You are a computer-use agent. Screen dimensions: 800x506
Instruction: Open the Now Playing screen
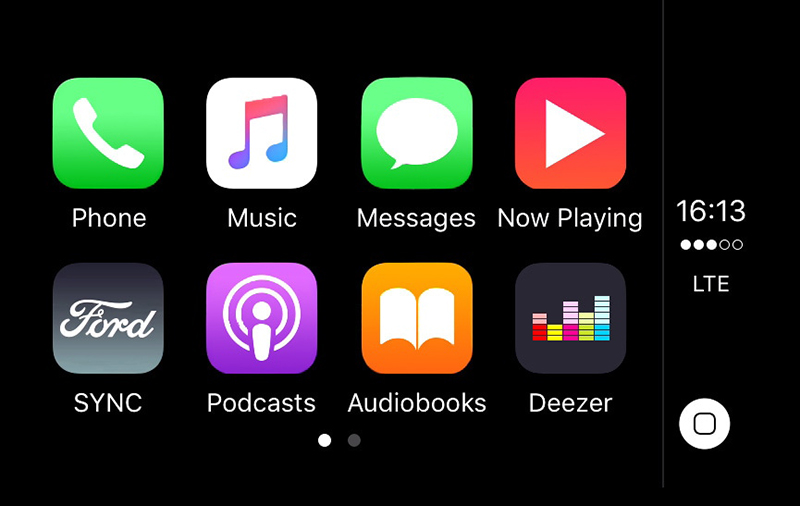pos(570,133)
